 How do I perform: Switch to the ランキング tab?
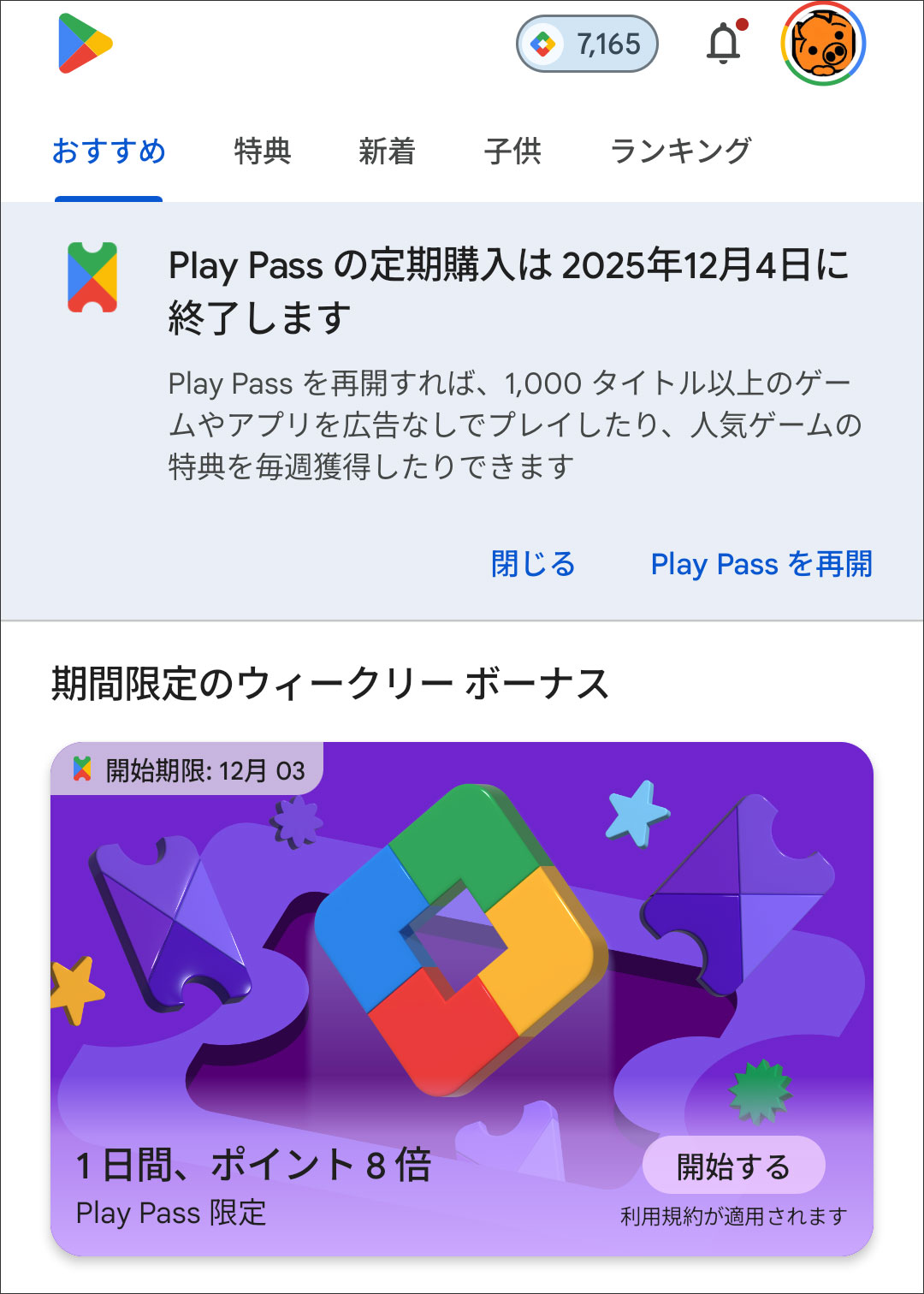681,151
